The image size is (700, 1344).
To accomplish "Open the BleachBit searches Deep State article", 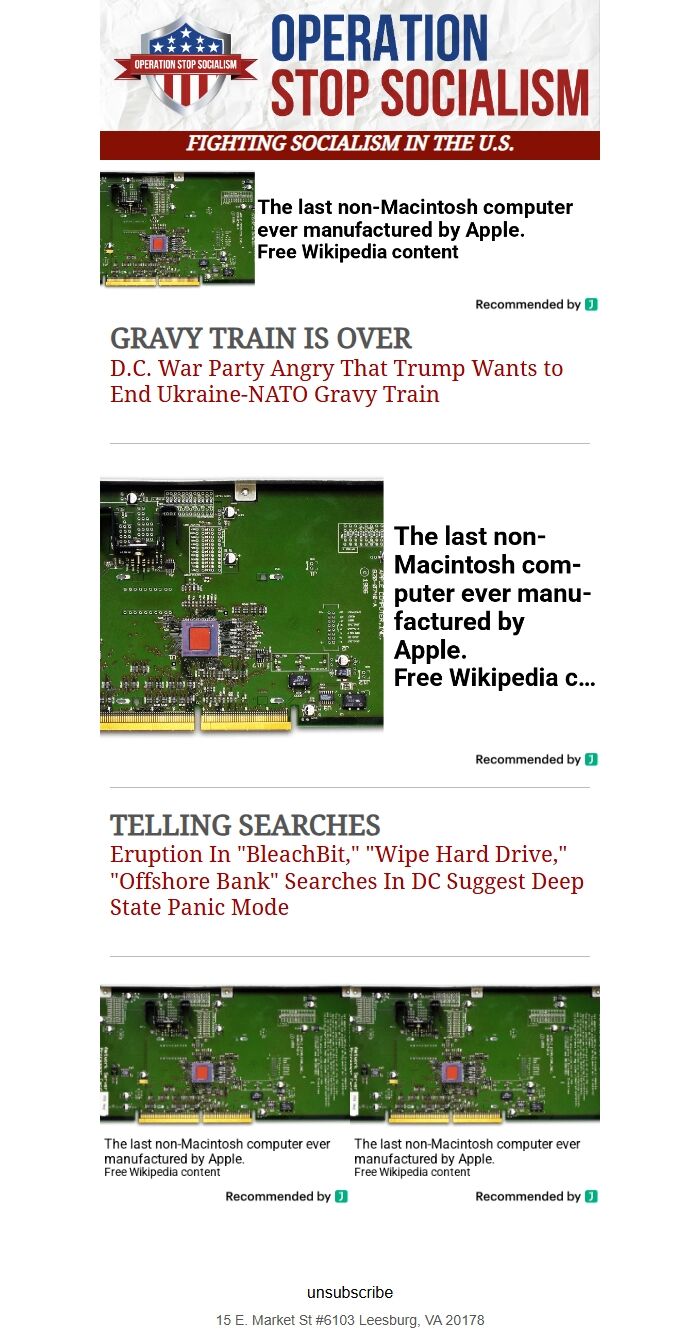I will click(347, 881).
